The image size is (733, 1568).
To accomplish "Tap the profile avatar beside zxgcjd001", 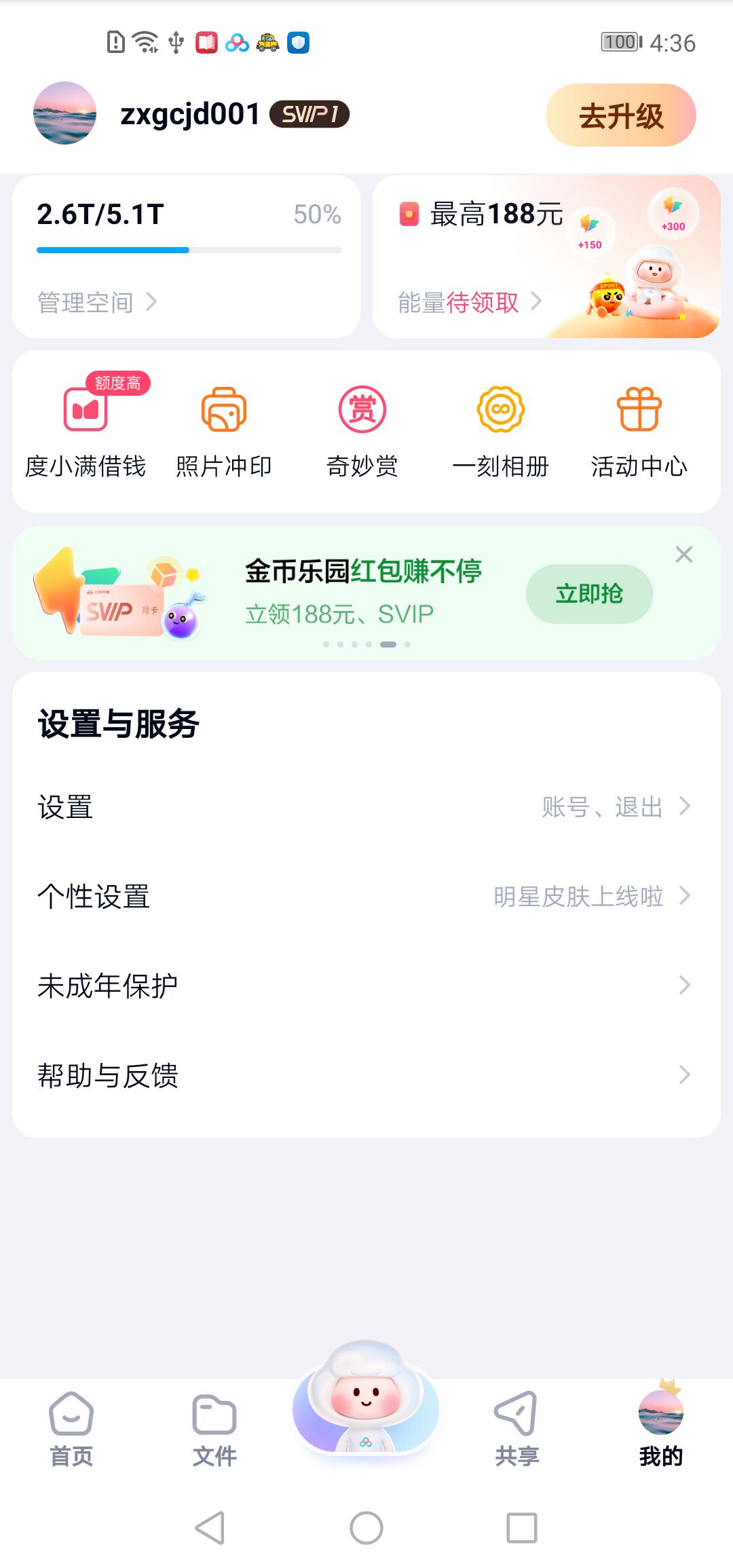I will coord(64,113).
